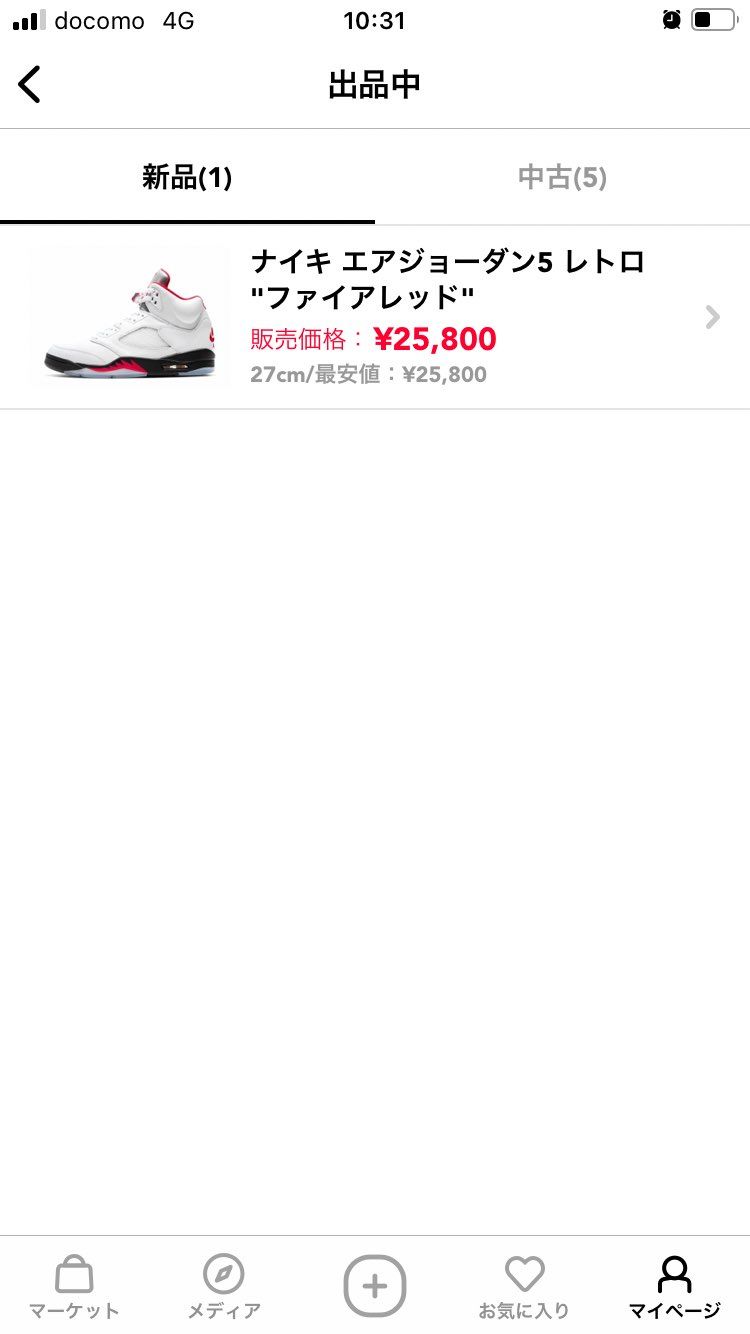Tap the back arrow at top left
The image size is (750, 1334).
click(30, 84)
